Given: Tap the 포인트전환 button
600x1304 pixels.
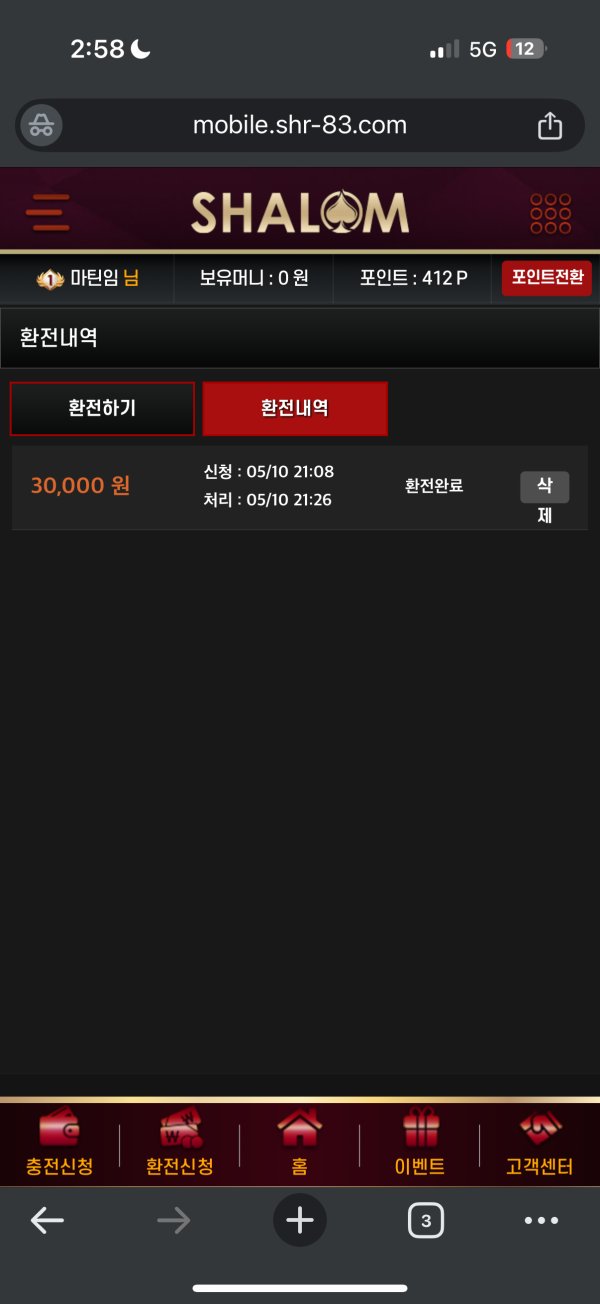Looking at the screenshot, I should tap(546, 277).
